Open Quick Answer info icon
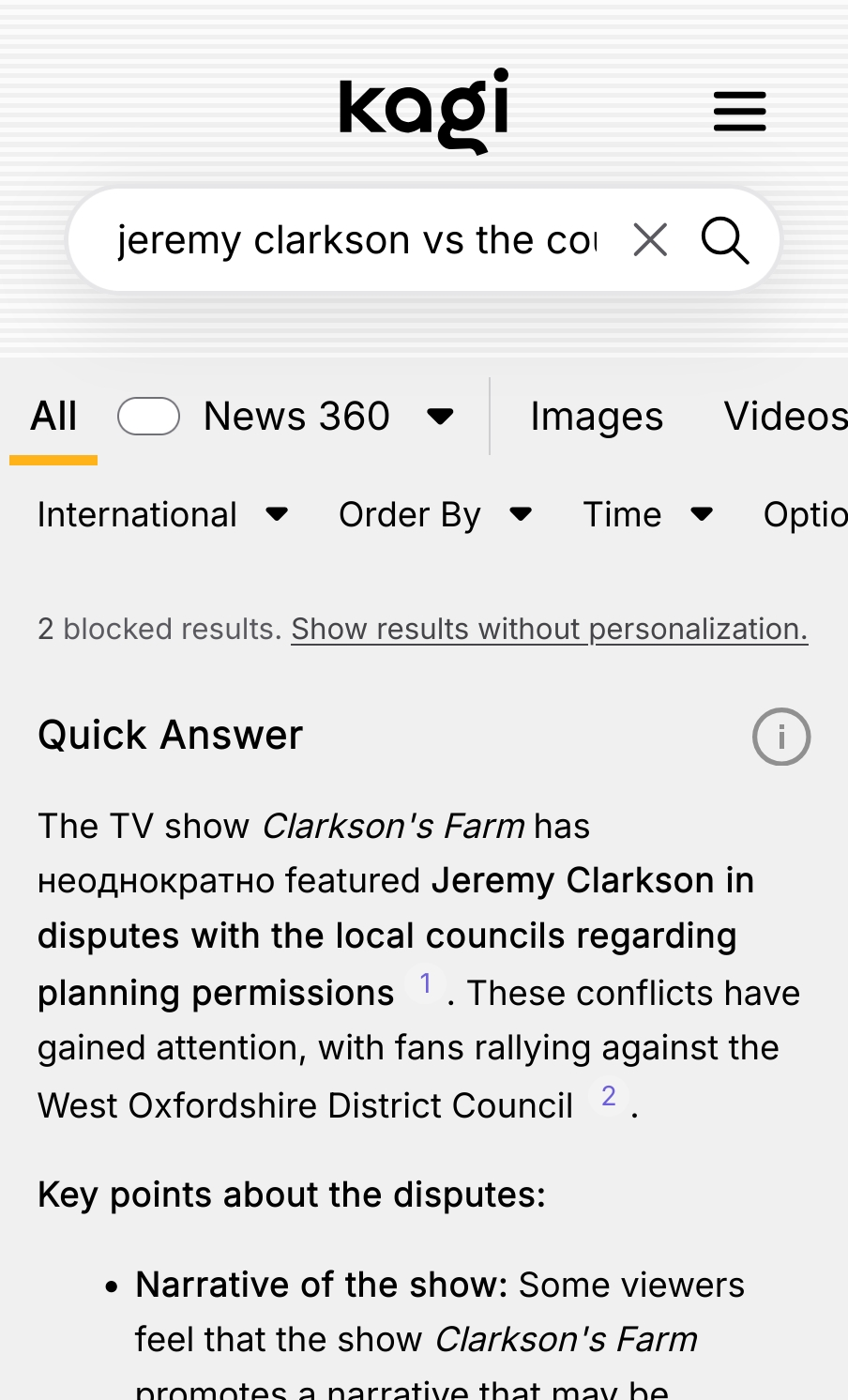This screenshot has width=848, height=1400. (781, 737)
